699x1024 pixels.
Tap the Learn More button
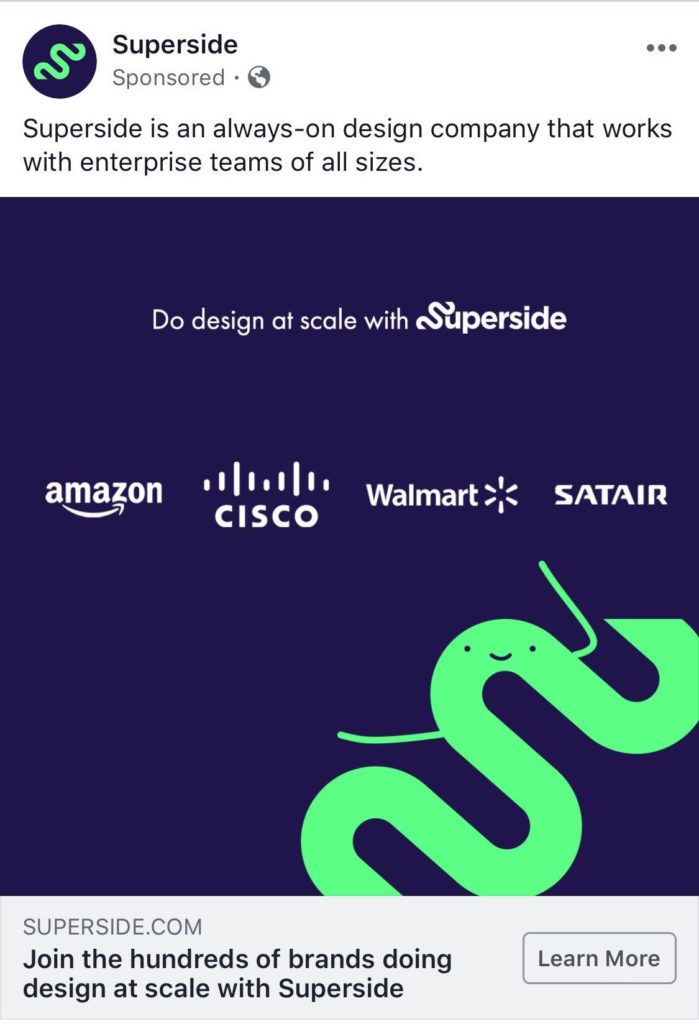tap(598, 958)
